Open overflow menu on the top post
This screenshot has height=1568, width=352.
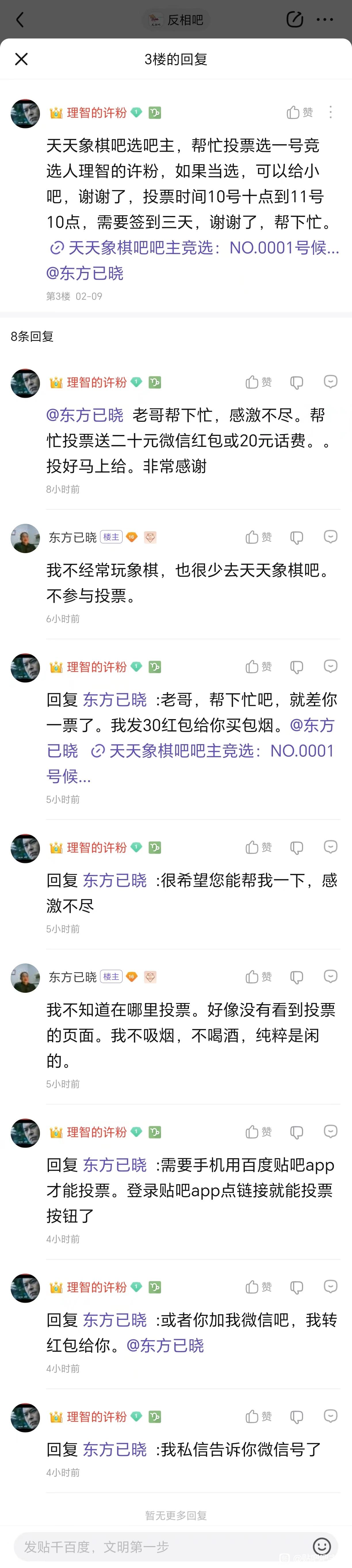tap(331, 112)
